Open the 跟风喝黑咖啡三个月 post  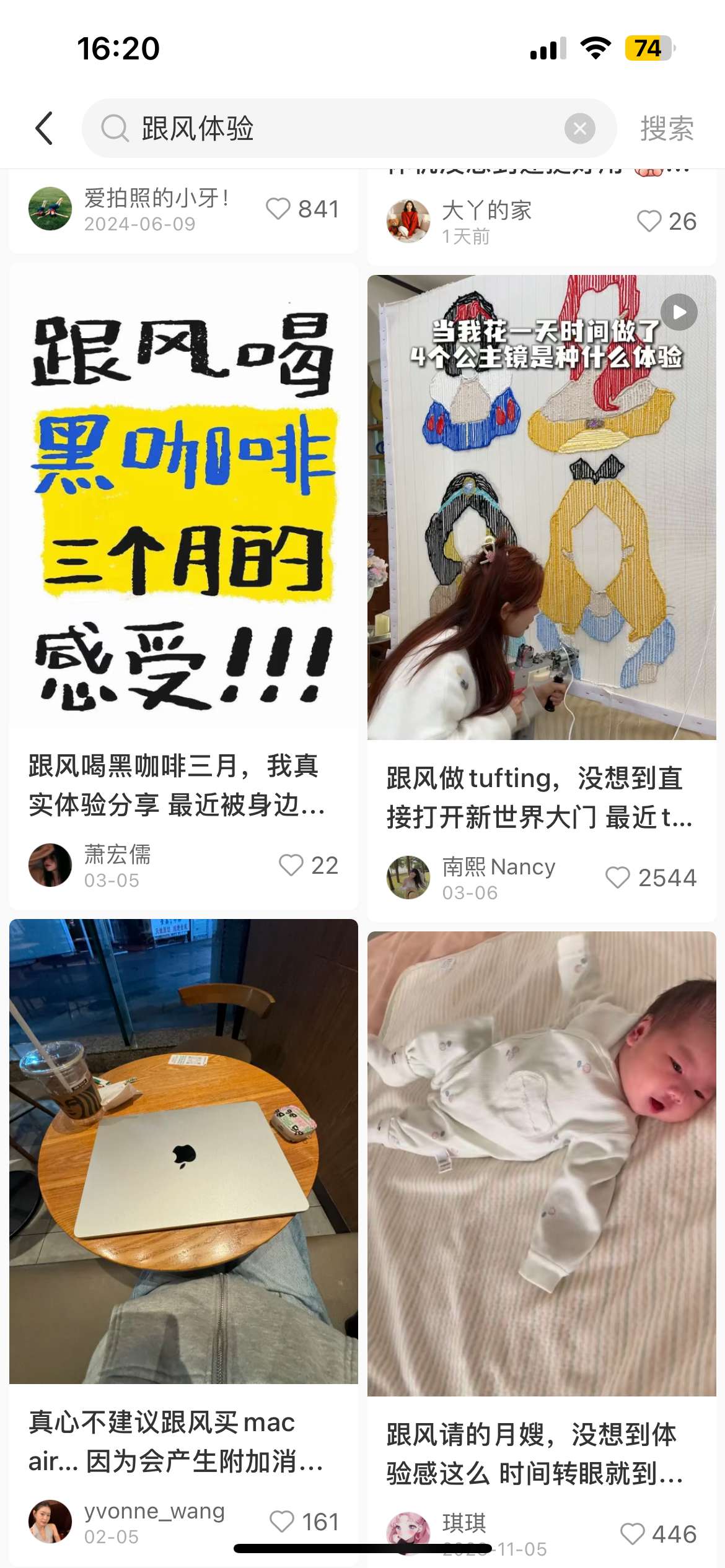(x=183, y=508)
